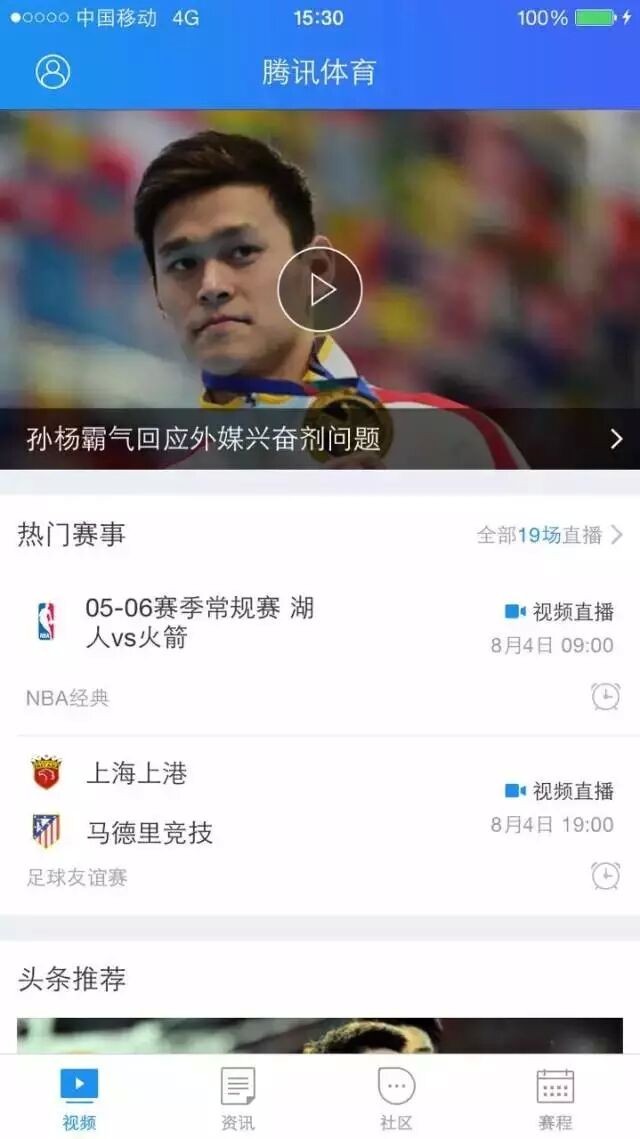Switch to the 视频 tab

point(80,1098)
